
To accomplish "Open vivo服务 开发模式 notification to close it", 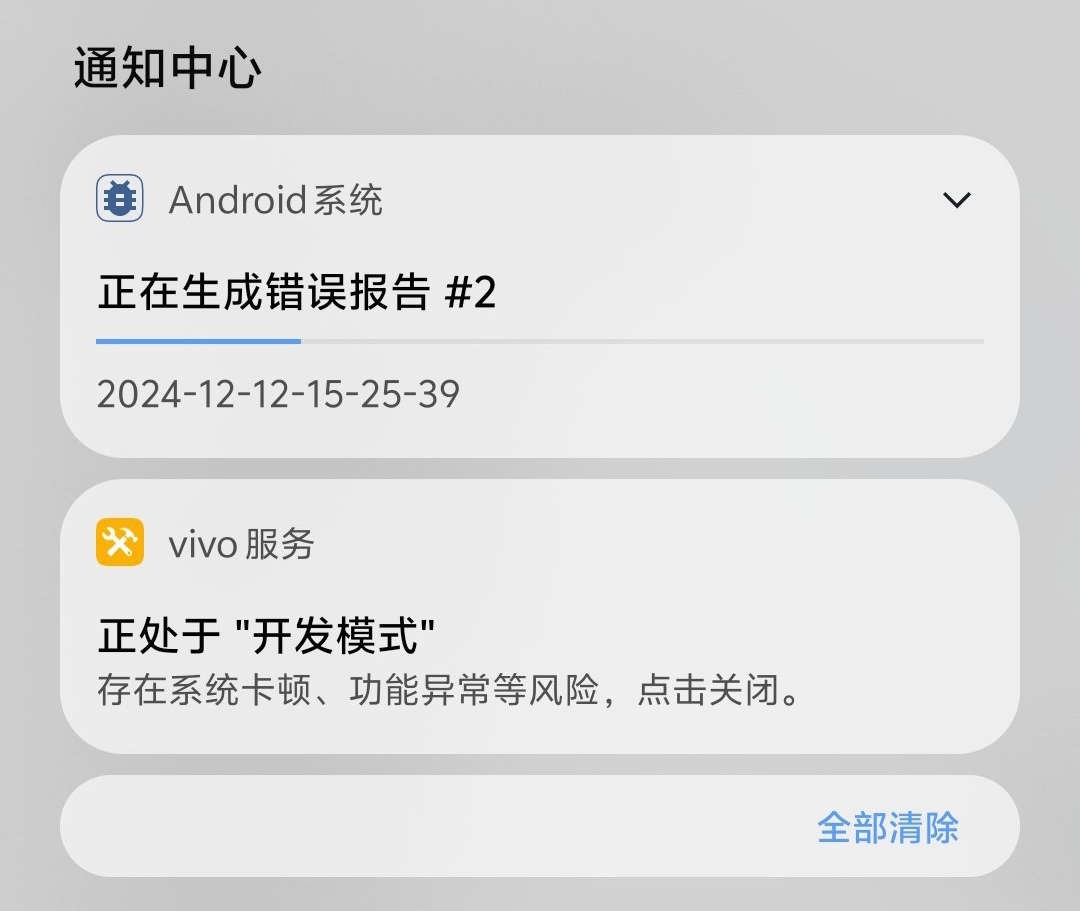I will tap(448, 662).
